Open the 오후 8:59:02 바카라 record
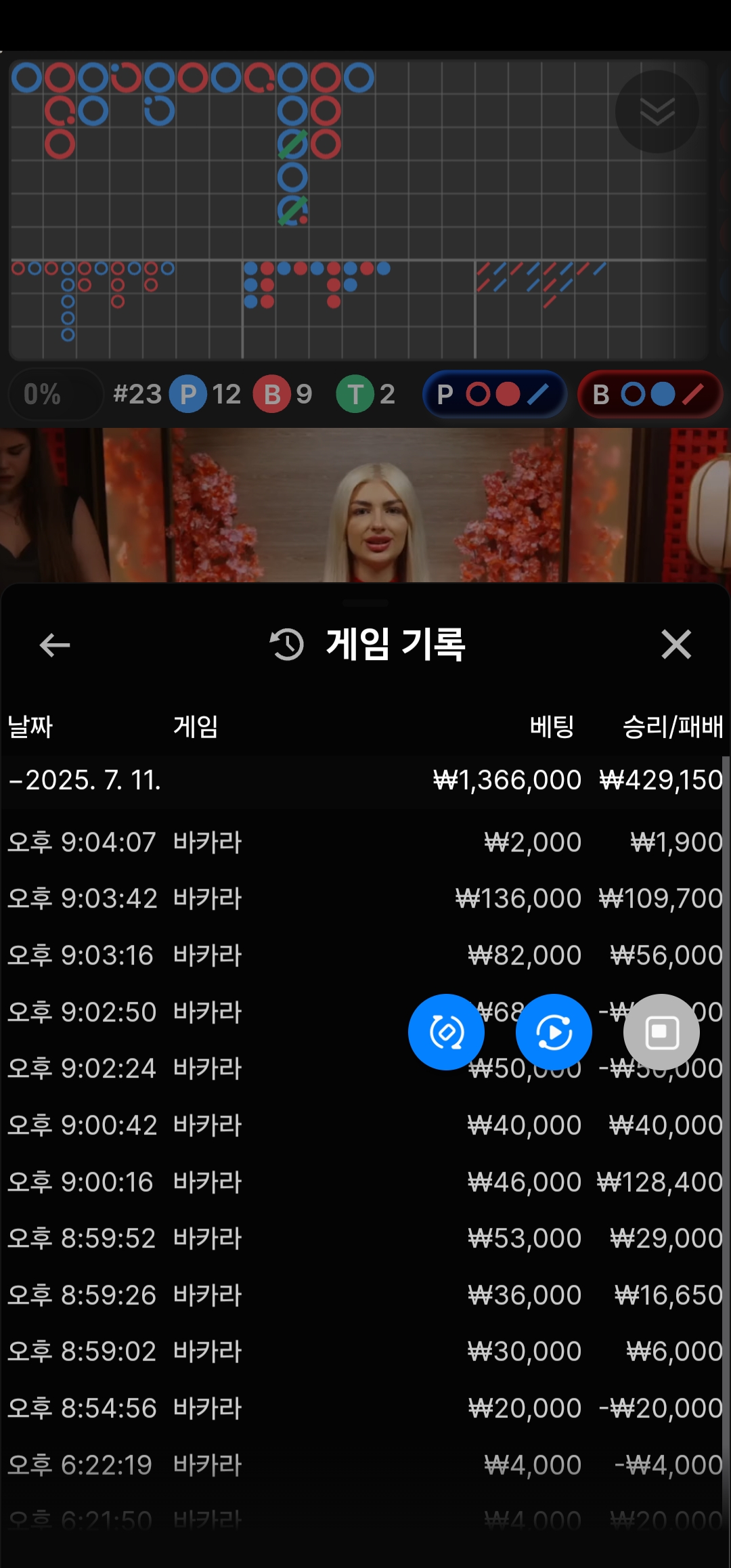Image resolution: width=731 pixels, height=1568 pixels. click(271, 1351)
